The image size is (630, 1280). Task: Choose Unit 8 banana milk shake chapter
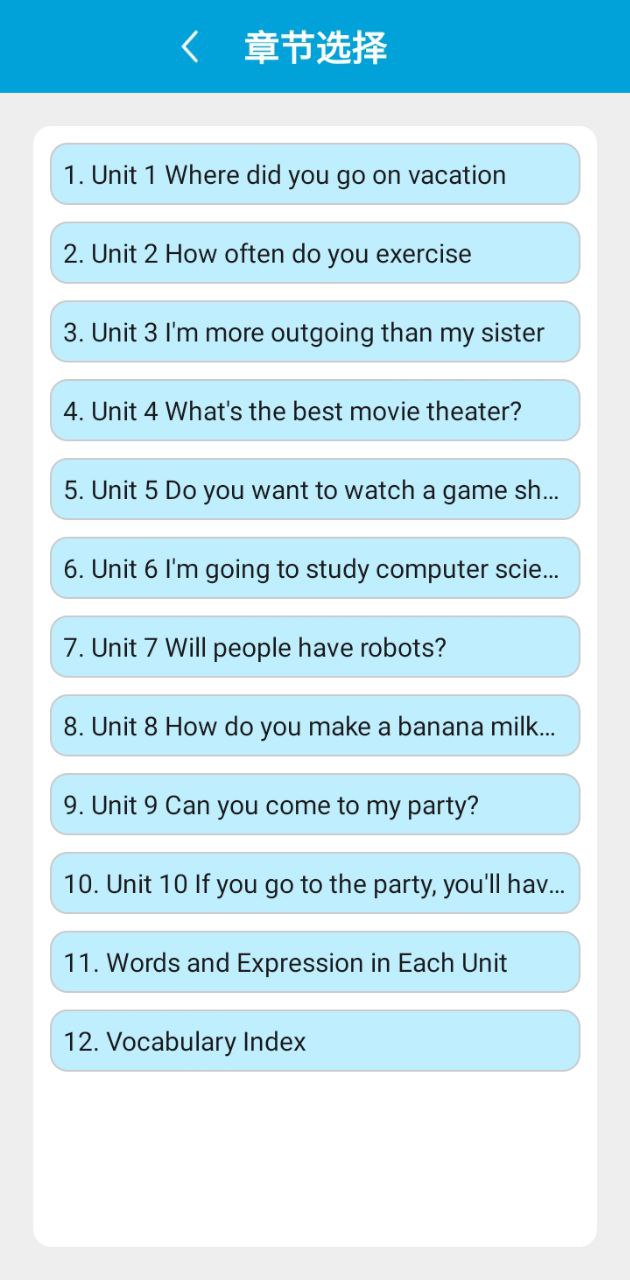tap(315, 726)
